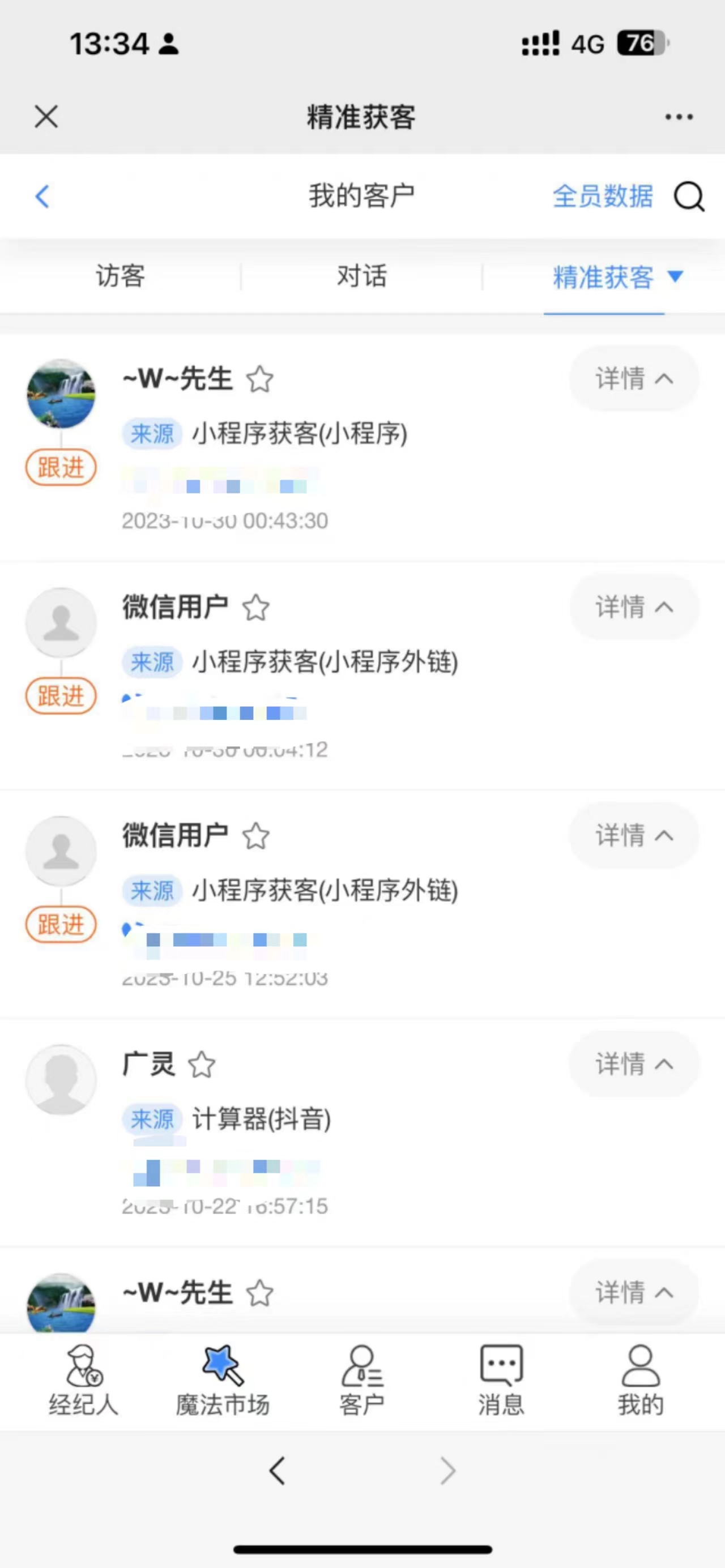
Task: Open customer 广灵 from 计算器(抖音)
Action: tap(149, 1064)
